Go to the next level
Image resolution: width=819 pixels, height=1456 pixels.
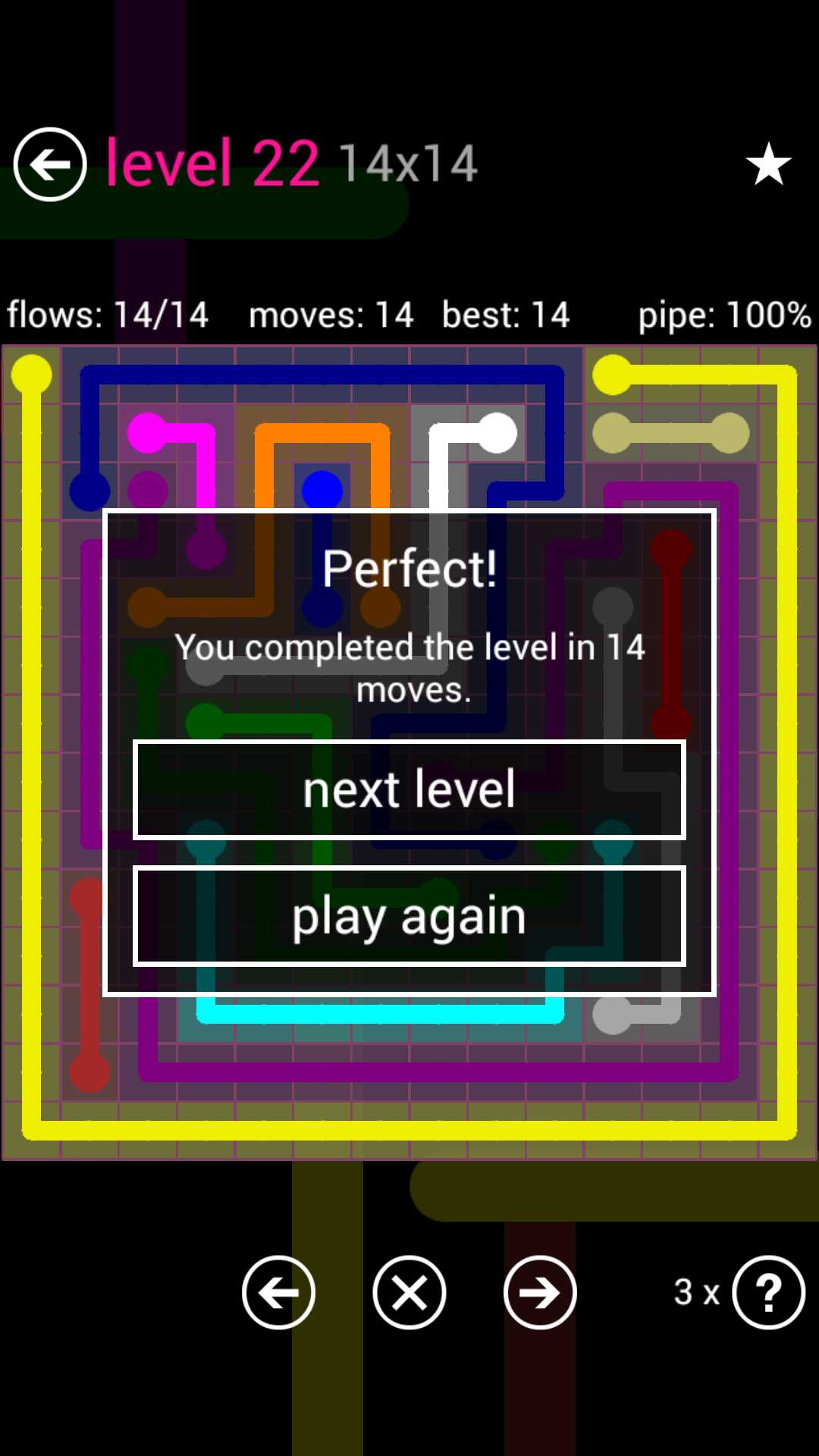[x=409, y=789]
